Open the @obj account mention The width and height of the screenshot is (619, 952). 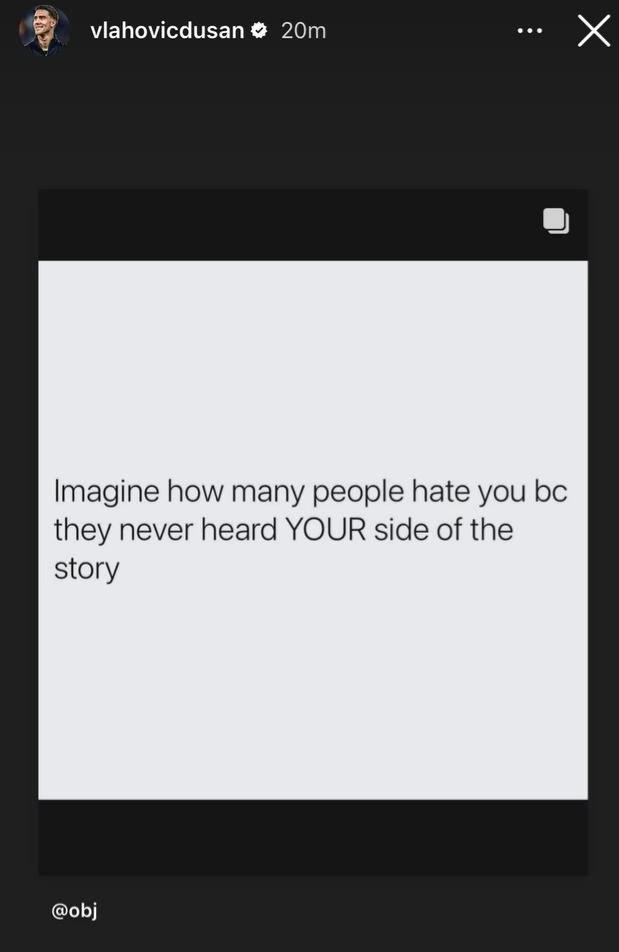pyautogui.click(x=74, y=911)
